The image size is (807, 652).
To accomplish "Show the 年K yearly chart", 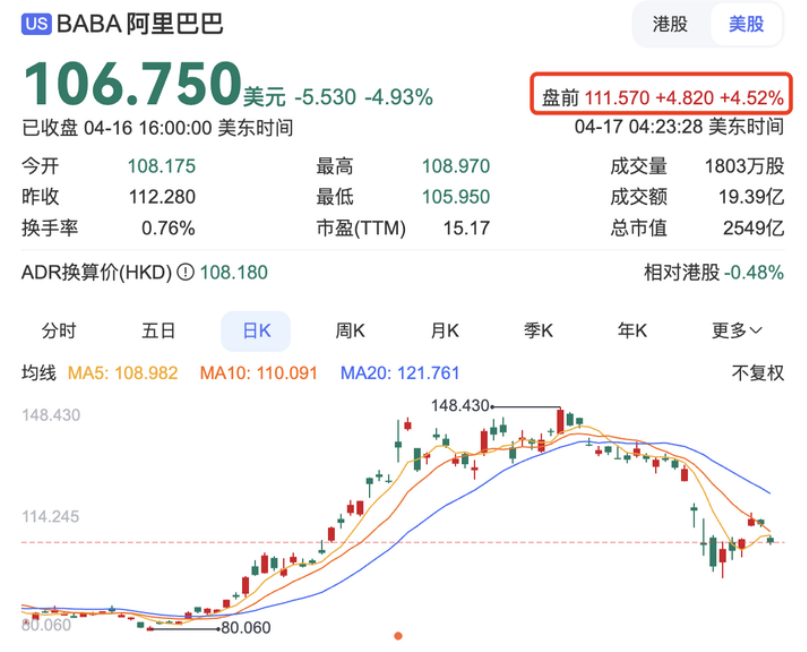I will (x=633, y=330).
